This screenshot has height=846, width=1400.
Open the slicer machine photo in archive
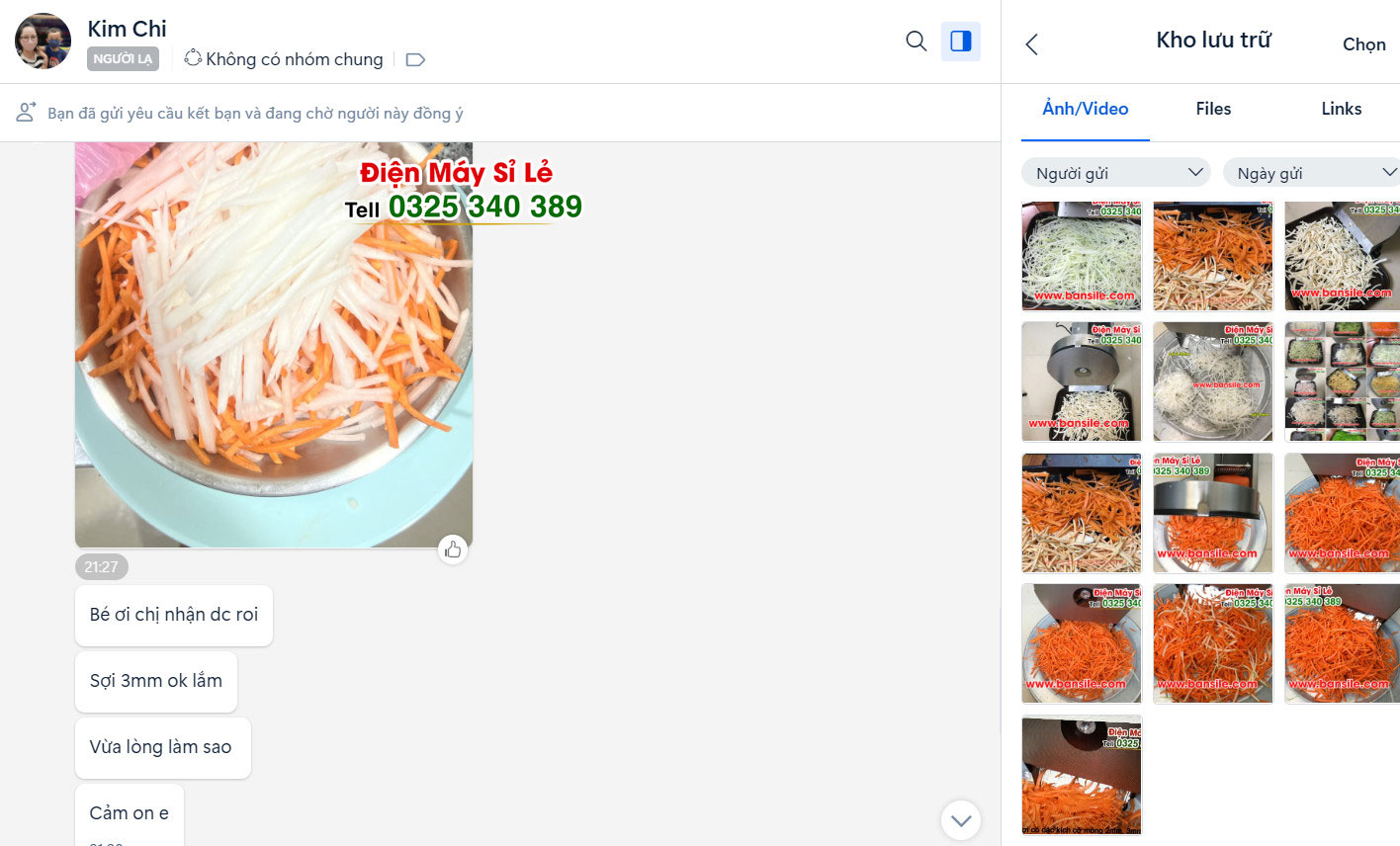(1081, 381)
